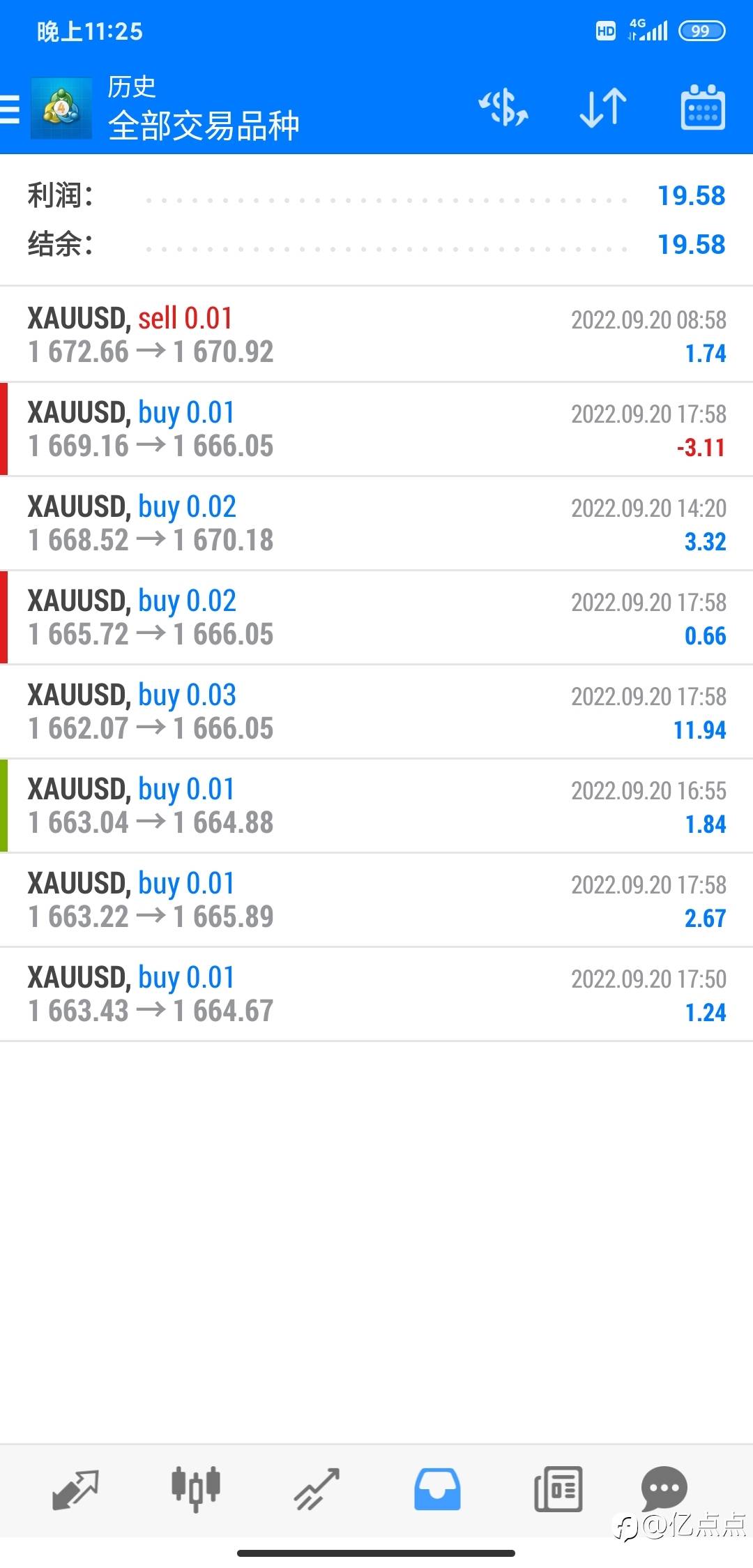Select the History inbox tab
The height and width of the screenshot is (1568, 753).
437,1489
